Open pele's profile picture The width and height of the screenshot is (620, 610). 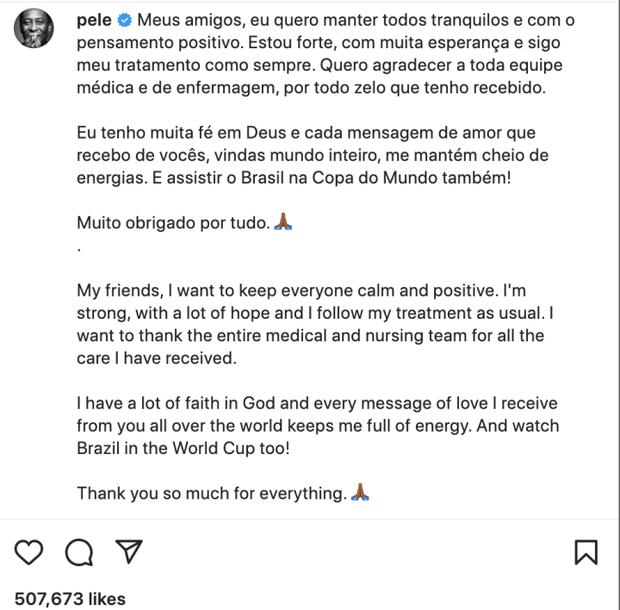(33, 29)
